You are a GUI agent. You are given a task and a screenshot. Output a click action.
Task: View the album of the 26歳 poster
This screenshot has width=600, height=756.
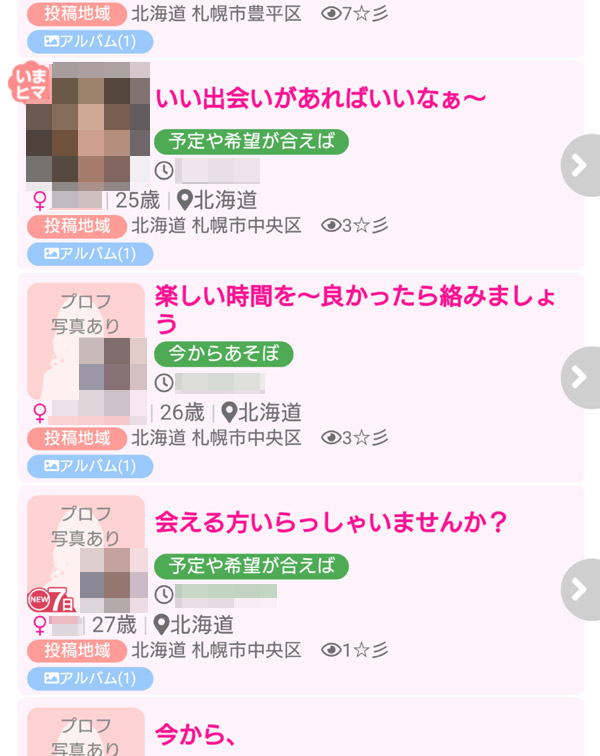coord(90,466)
